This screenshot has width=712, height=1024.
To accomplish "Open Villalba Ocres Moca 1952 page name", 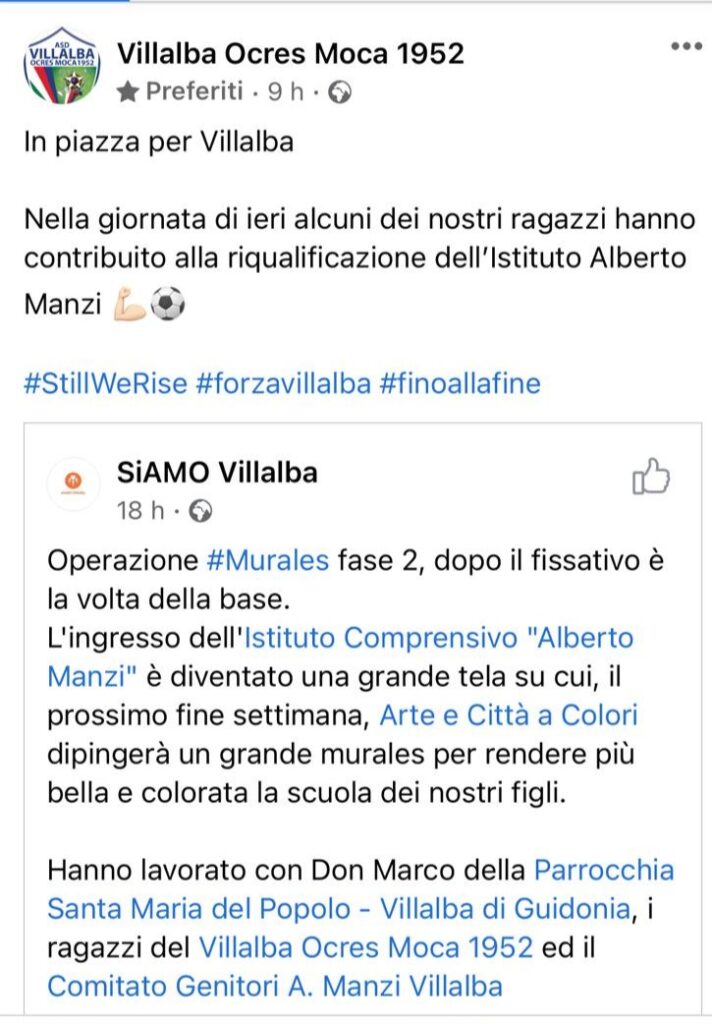I will click(291, 53).
